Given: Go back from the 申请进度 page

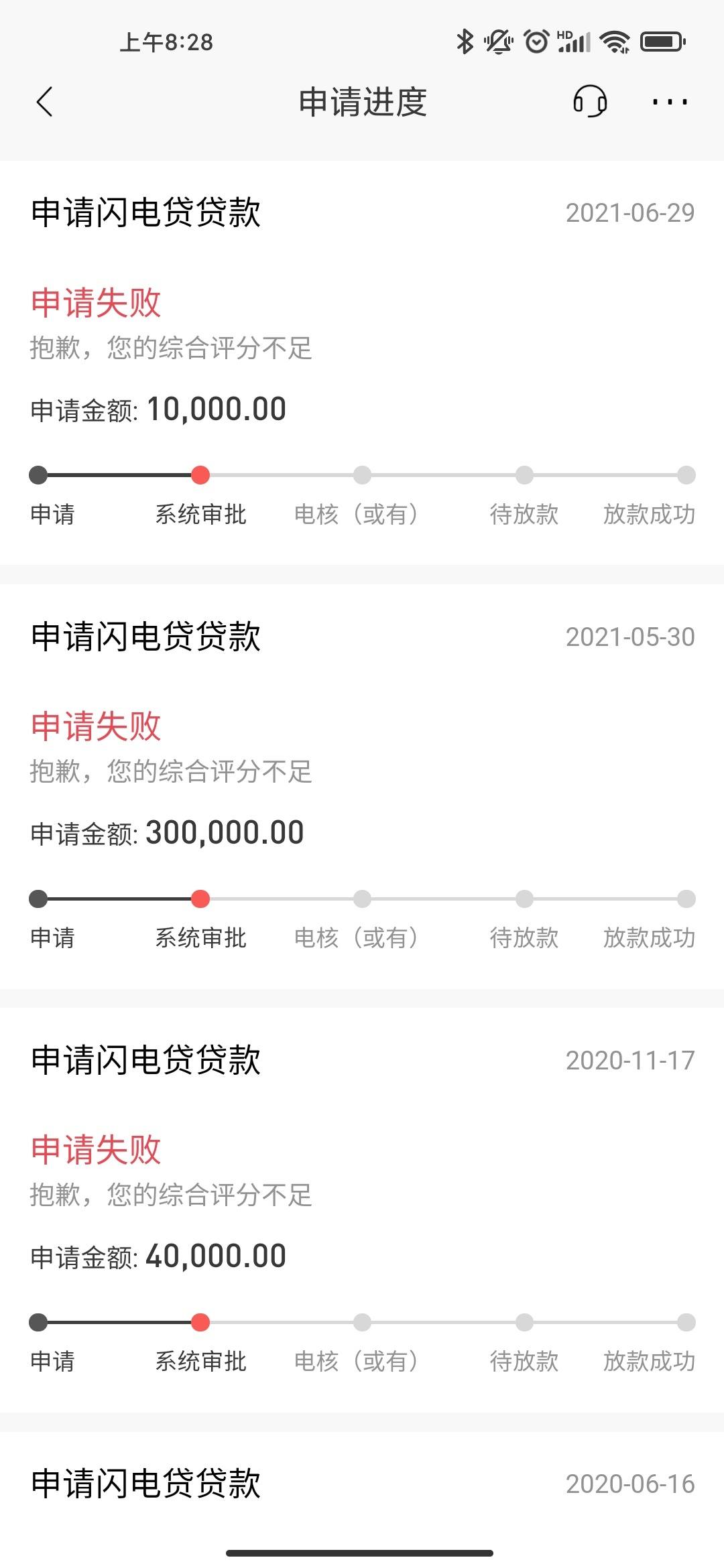Looking at the screenshot, I should point(44,102).
